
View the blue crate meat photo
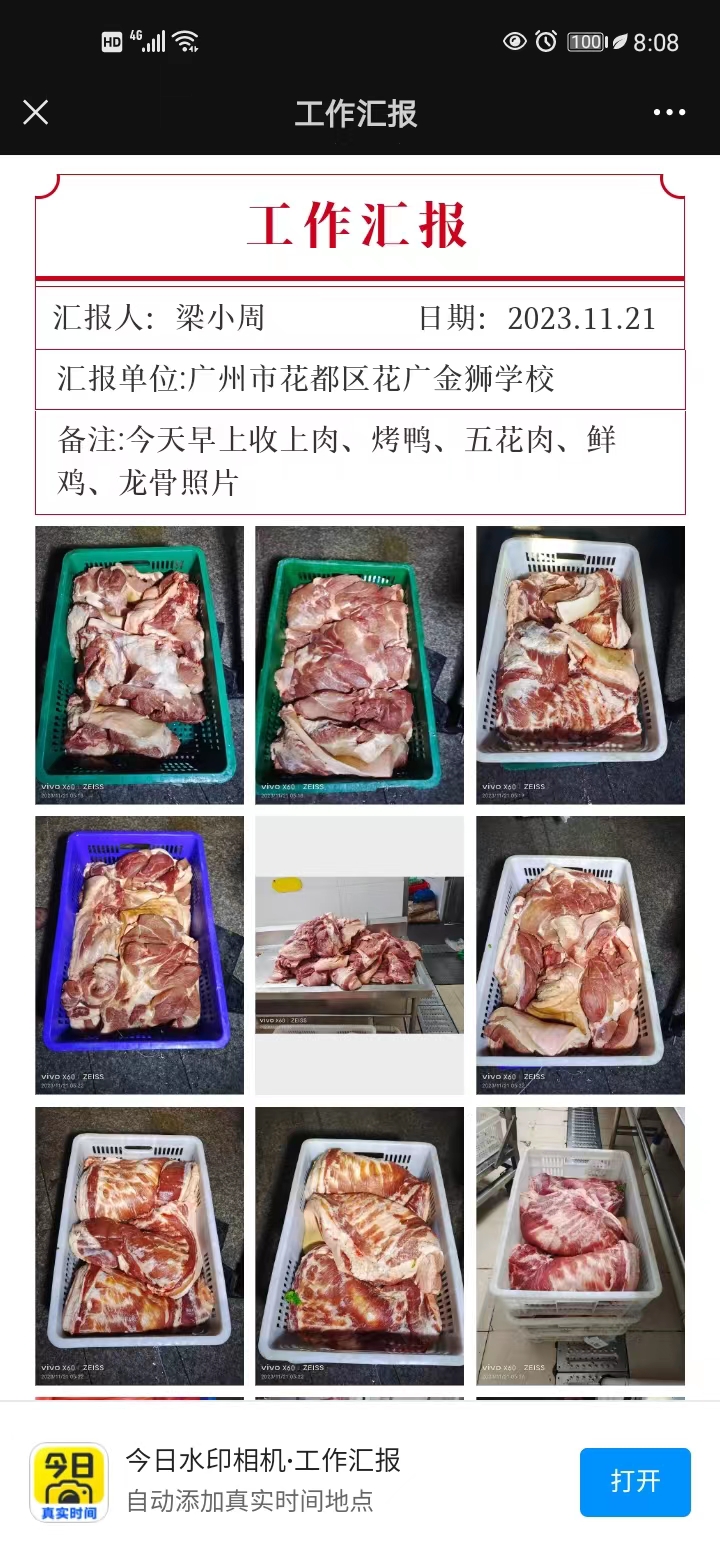pyautogui.click(x=139, y=954)
